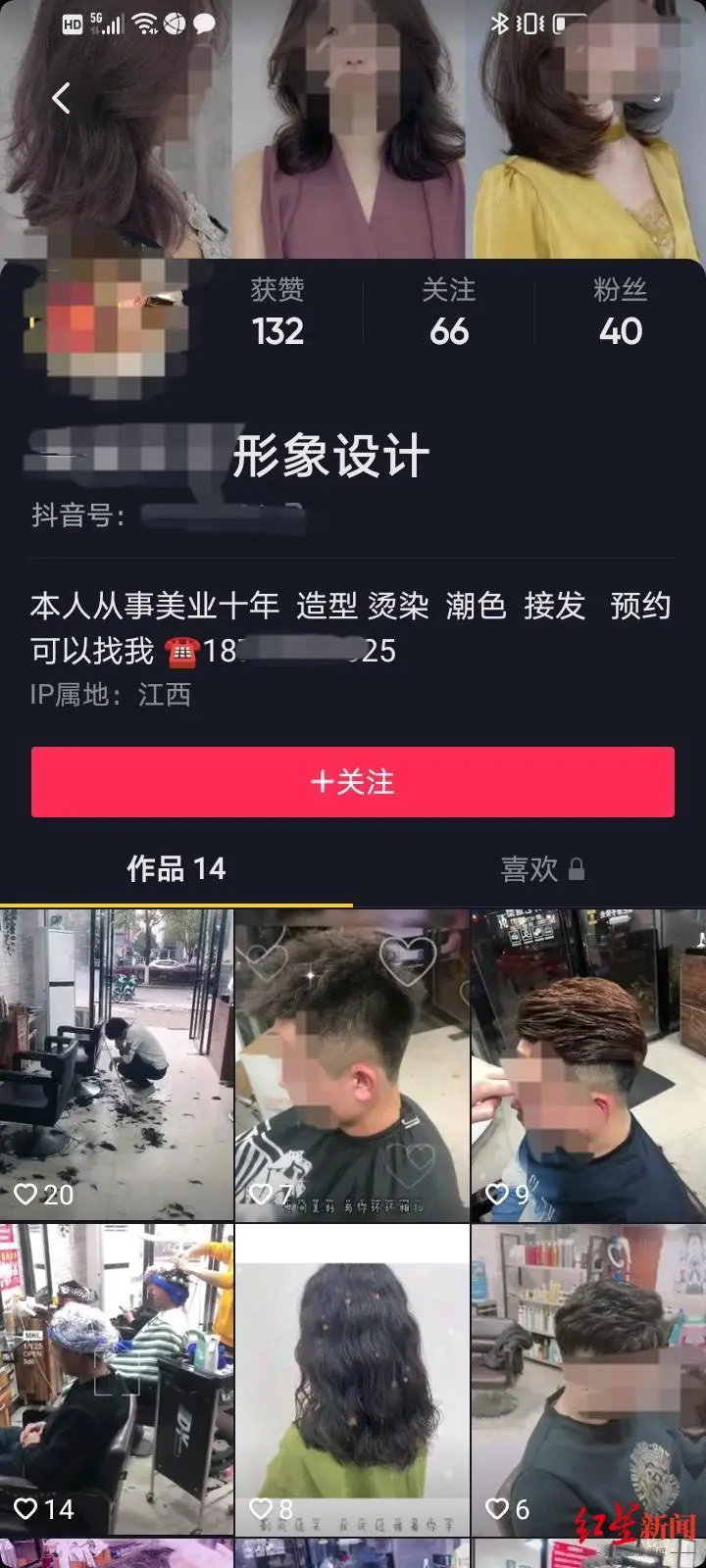The image size is (706, 1568).
Task: Tap the red +关注 follow button
Action: 353,781
